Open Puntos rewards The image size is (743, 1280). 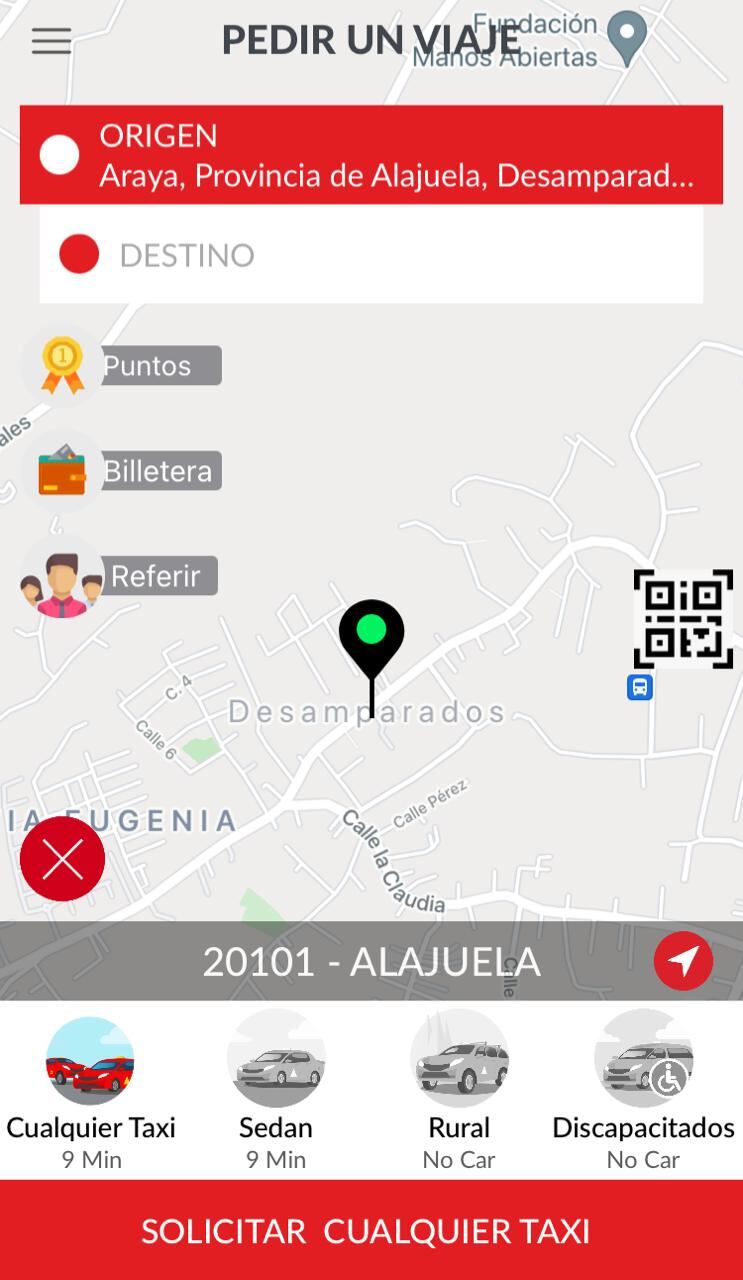click(x=121, y=366)
